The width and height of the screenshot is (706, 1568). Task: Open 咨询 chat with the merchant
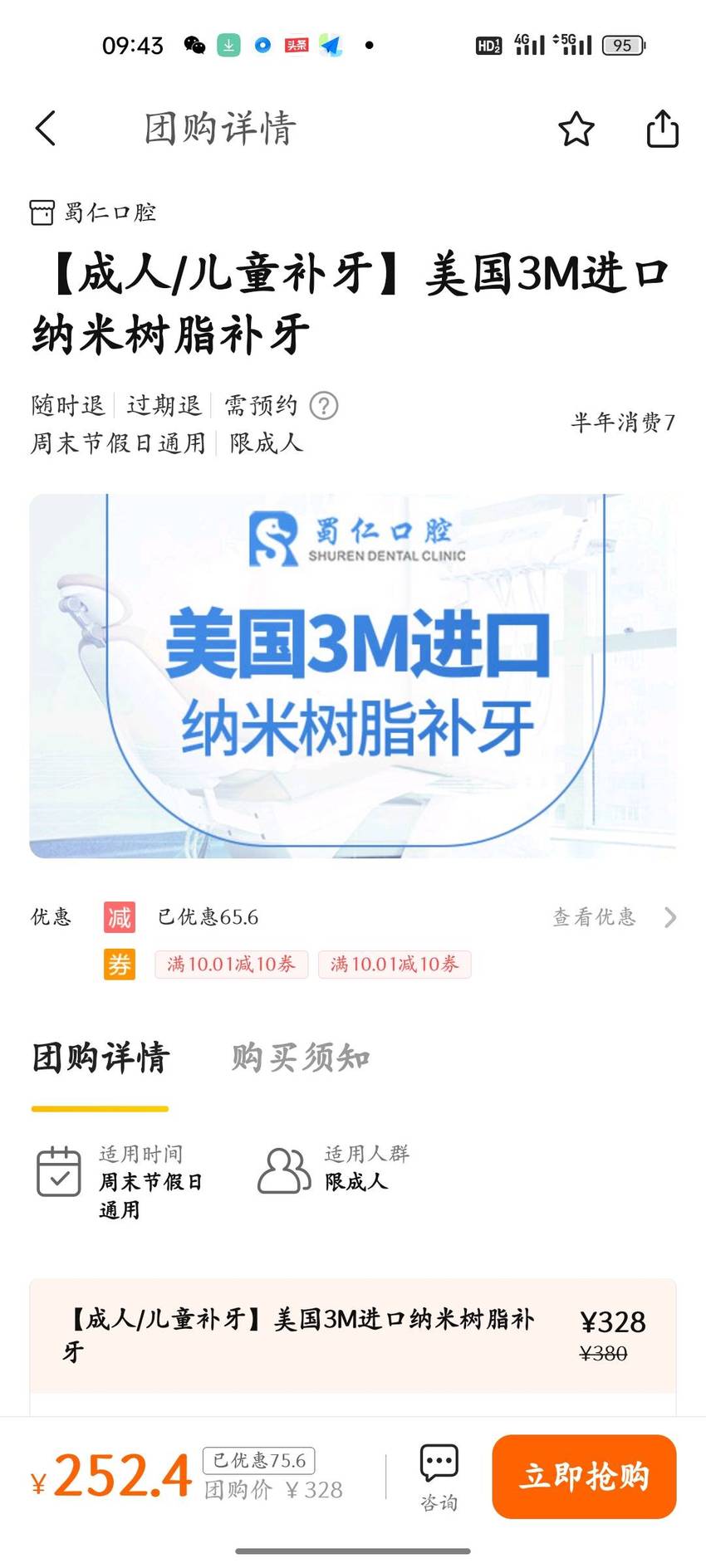click(x=439, y=1478)
